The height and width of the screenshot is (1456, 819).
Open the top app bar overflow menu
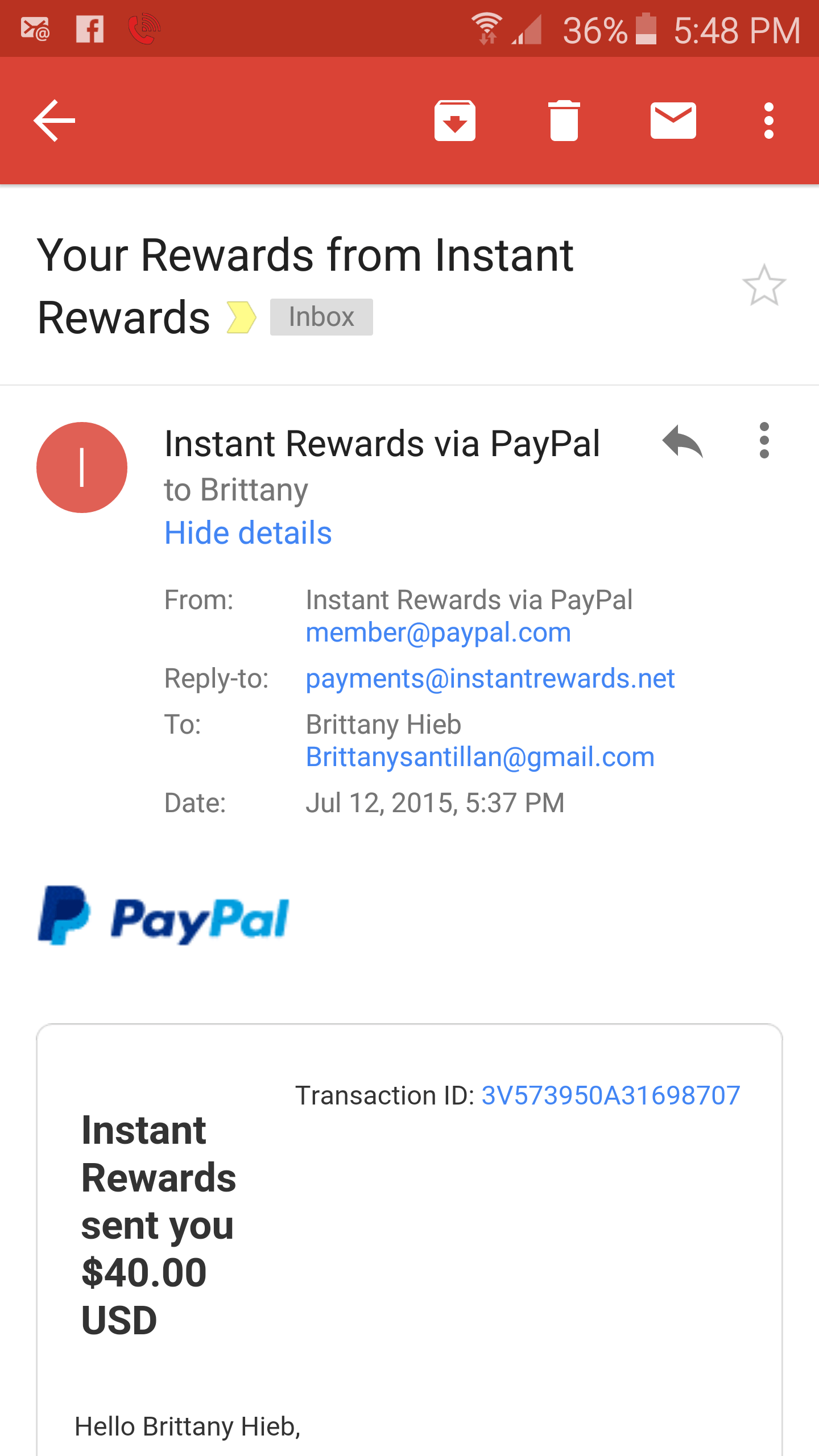[769, 121]
